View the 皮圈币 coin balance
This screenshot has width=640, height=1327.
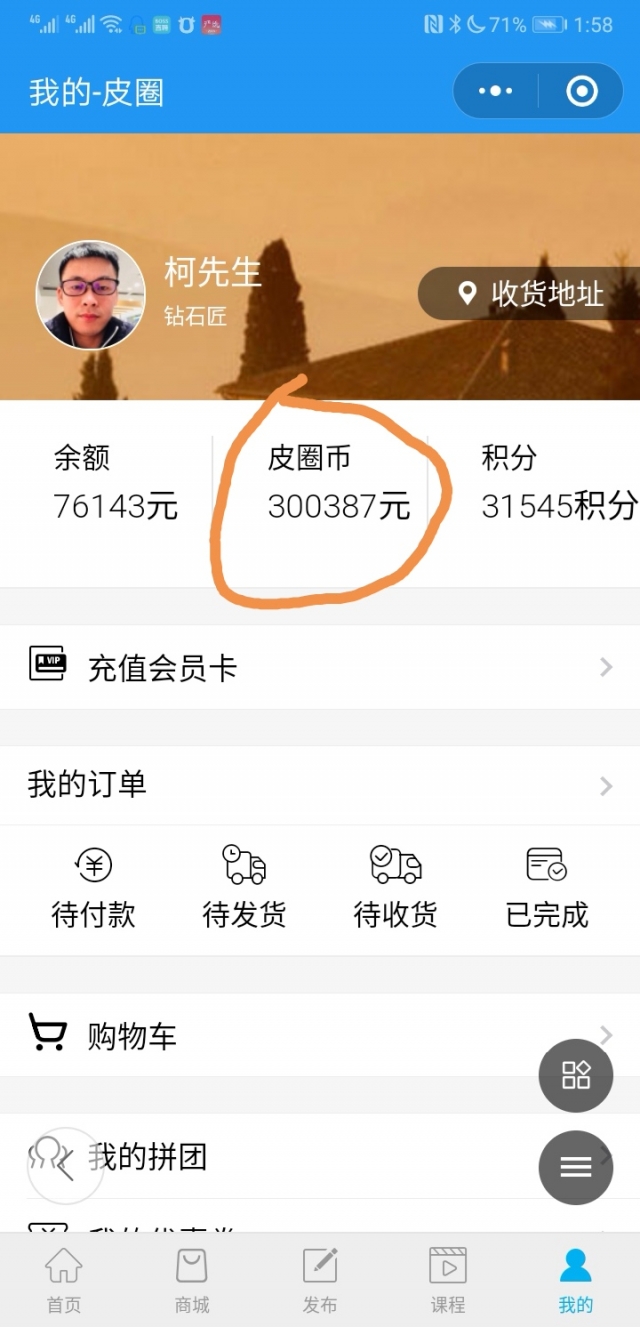tap(338, 483)
